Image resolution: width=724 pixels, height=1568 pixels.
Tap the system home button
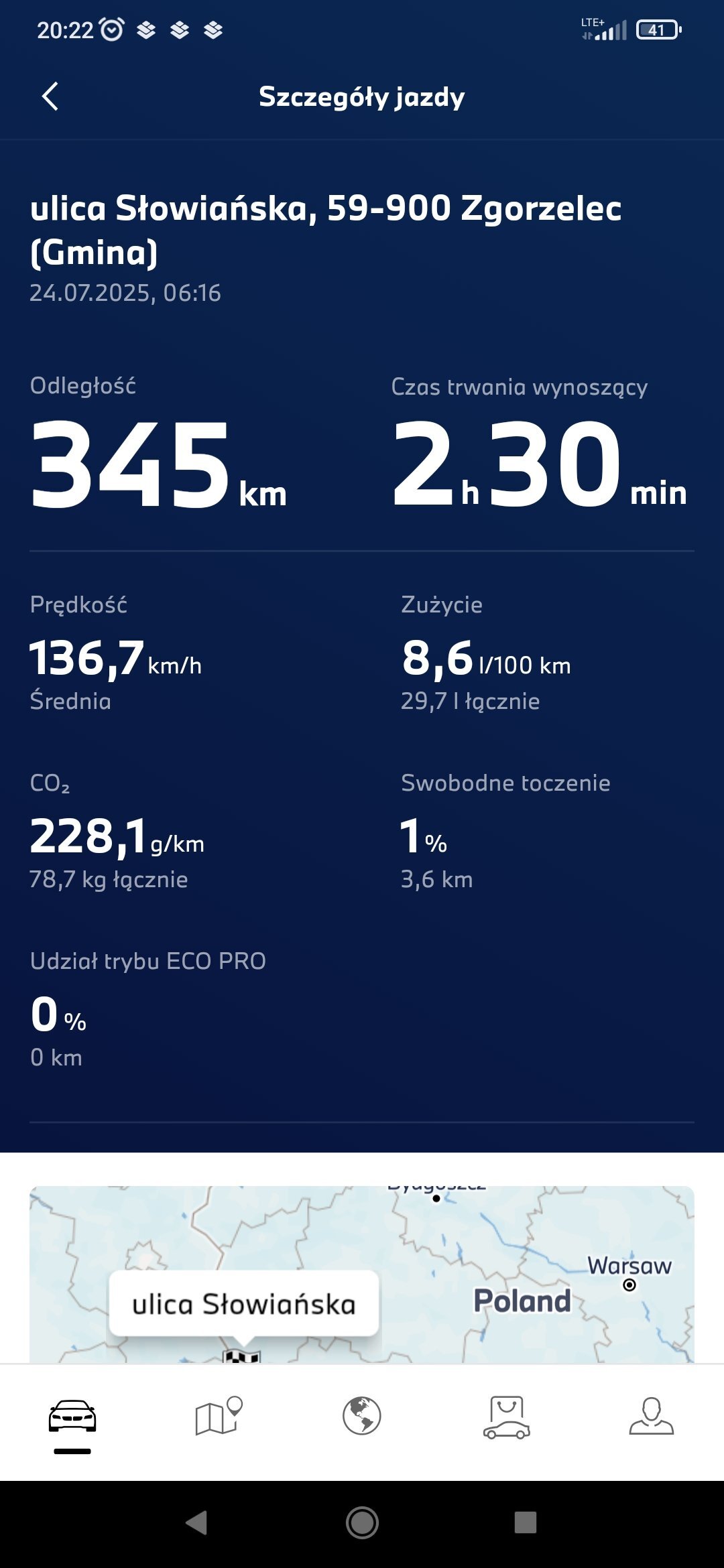tap(362, 1522)
